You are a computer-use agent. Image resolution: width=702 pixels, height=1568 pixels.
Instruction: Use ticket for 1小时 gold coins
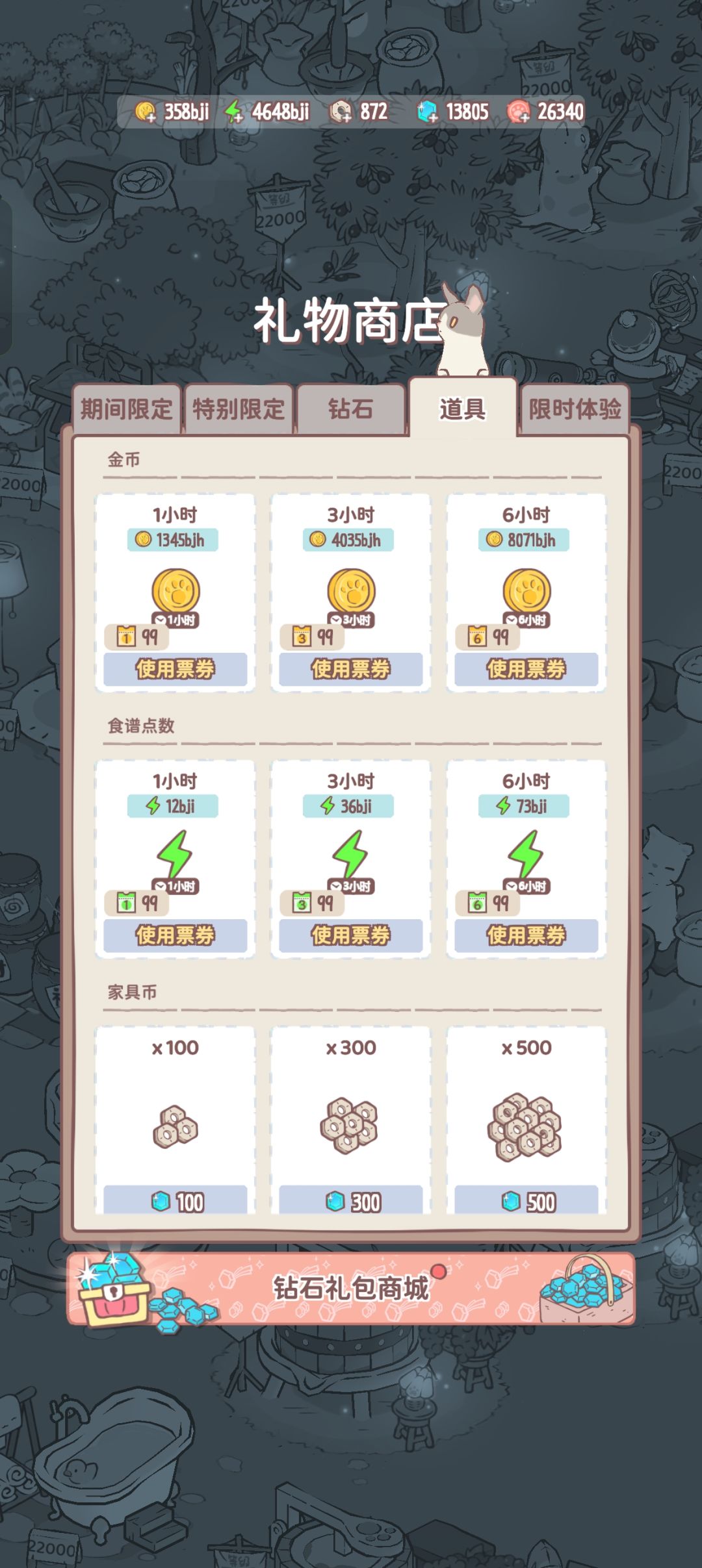pos(175,669)
